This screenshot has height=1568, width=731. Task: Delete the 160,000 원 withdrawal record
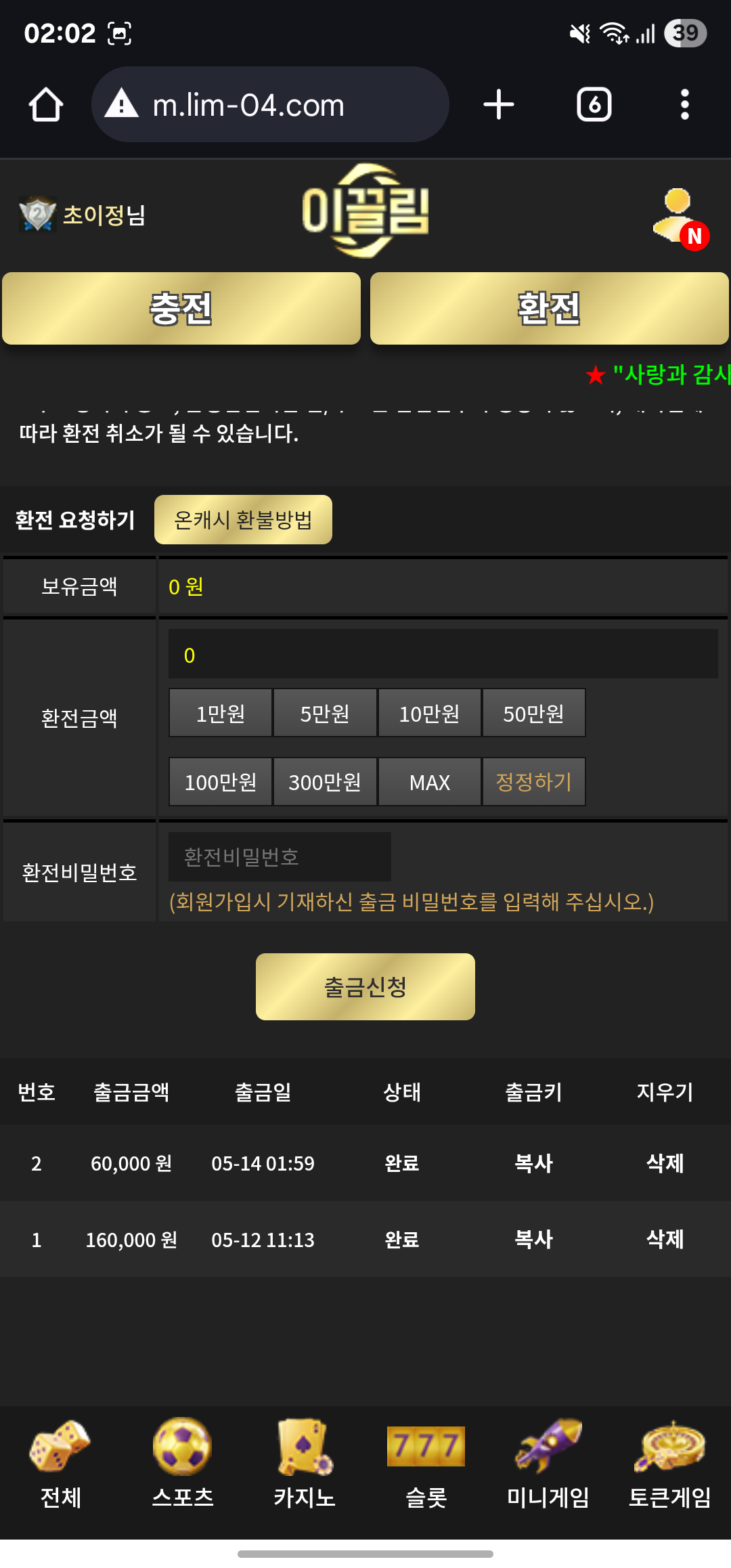[x=665, y=1240]
